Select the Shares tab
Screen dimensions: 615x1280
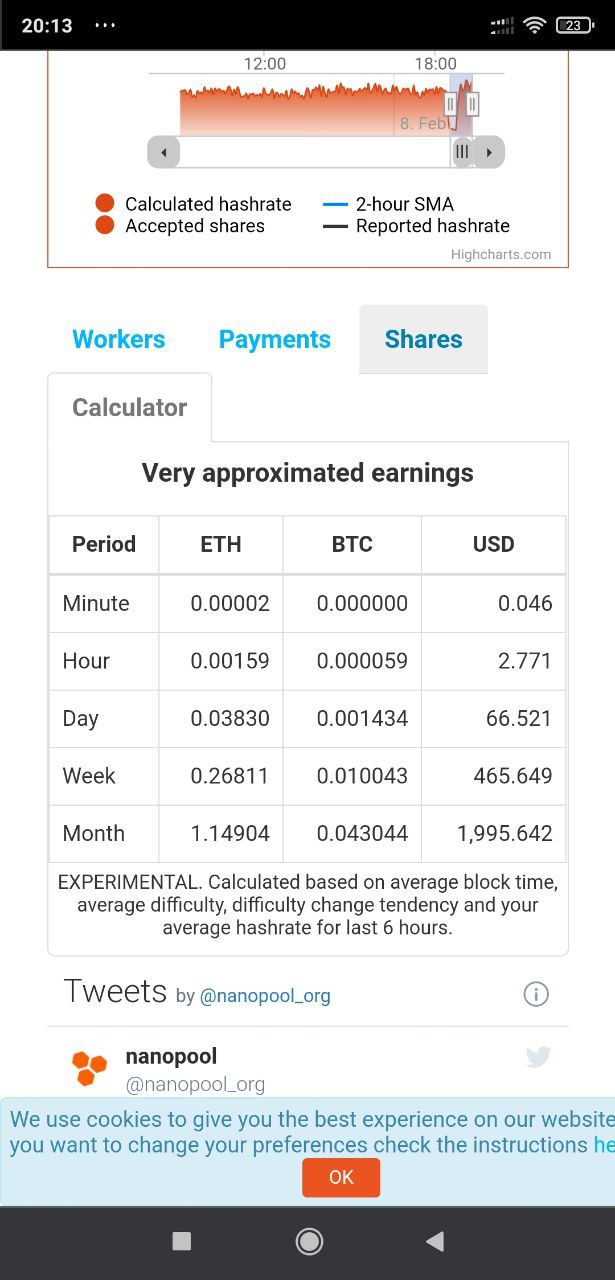423,339
